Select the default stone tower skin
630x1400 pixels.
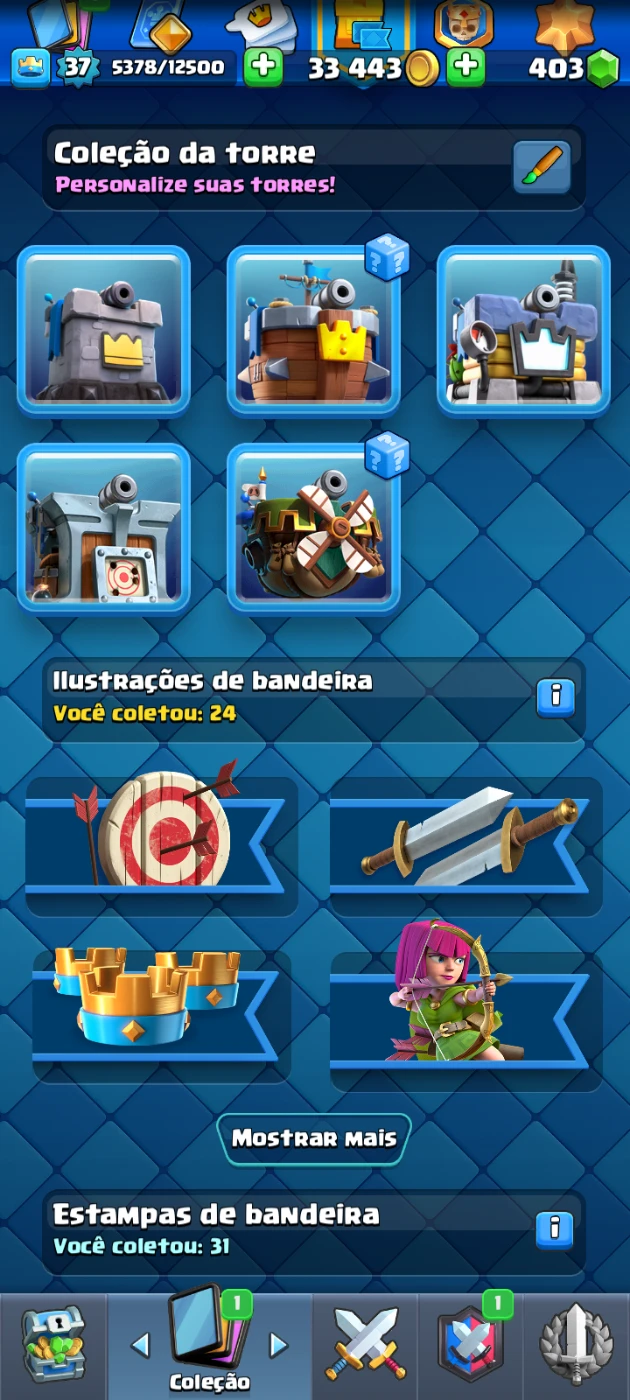[x=104, y=330]
